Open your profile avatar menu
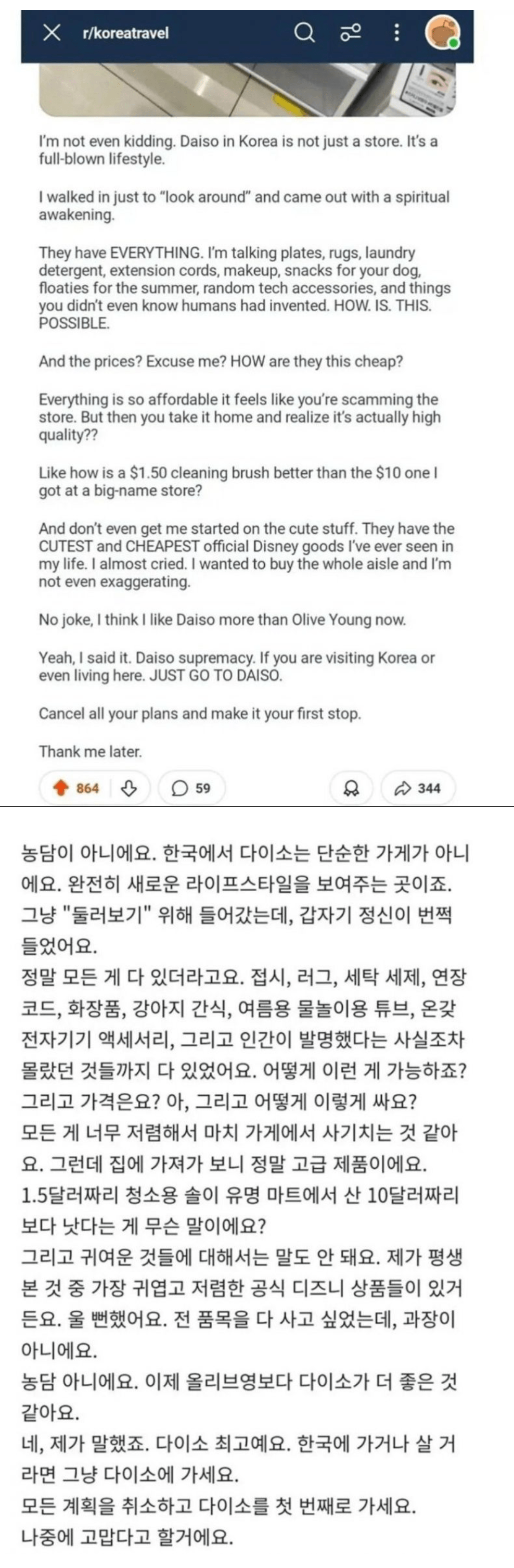Viewport: 514px width, 1568px height. click(x=442, y=33)
